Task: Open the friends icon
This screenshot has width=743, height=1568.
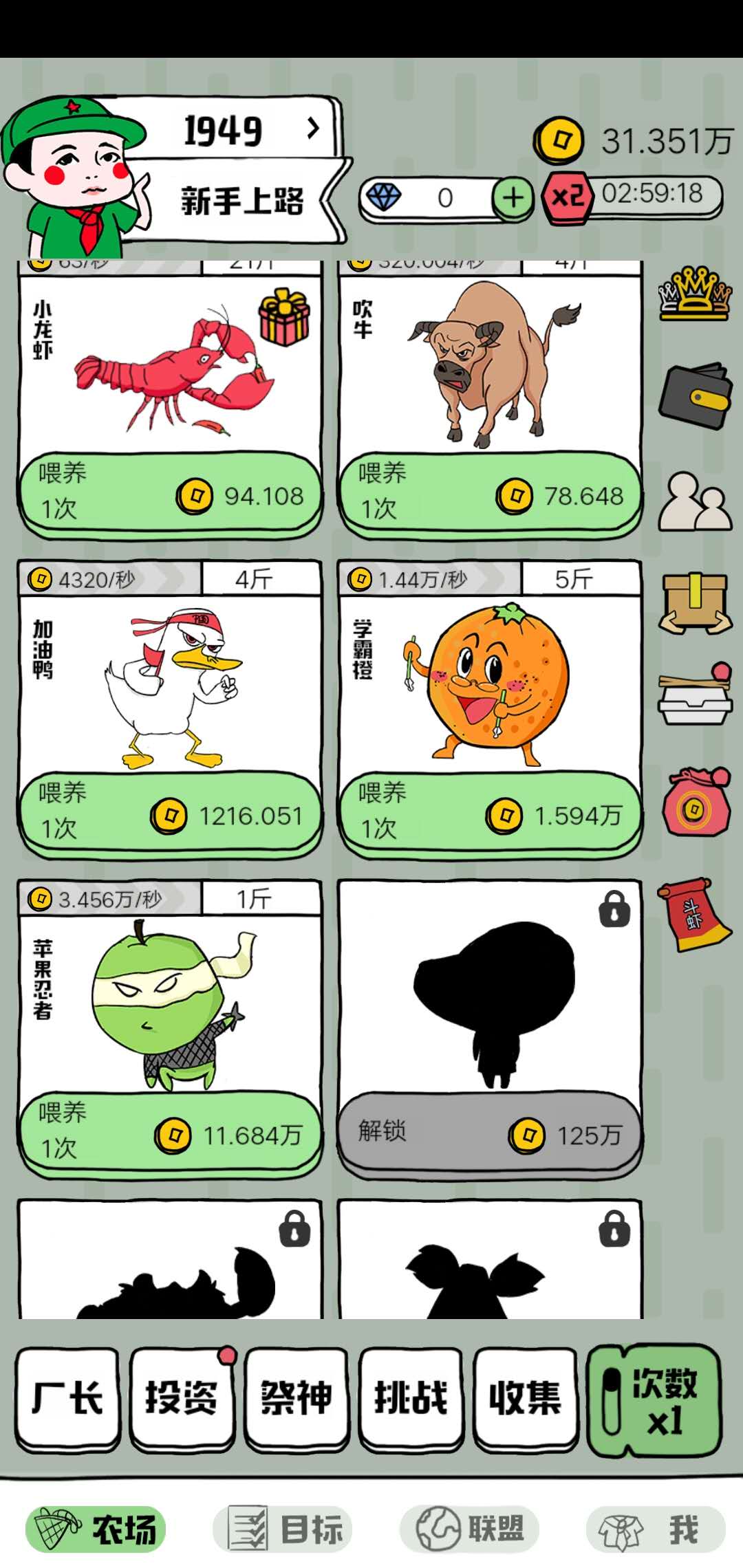Action: [695, 502]
